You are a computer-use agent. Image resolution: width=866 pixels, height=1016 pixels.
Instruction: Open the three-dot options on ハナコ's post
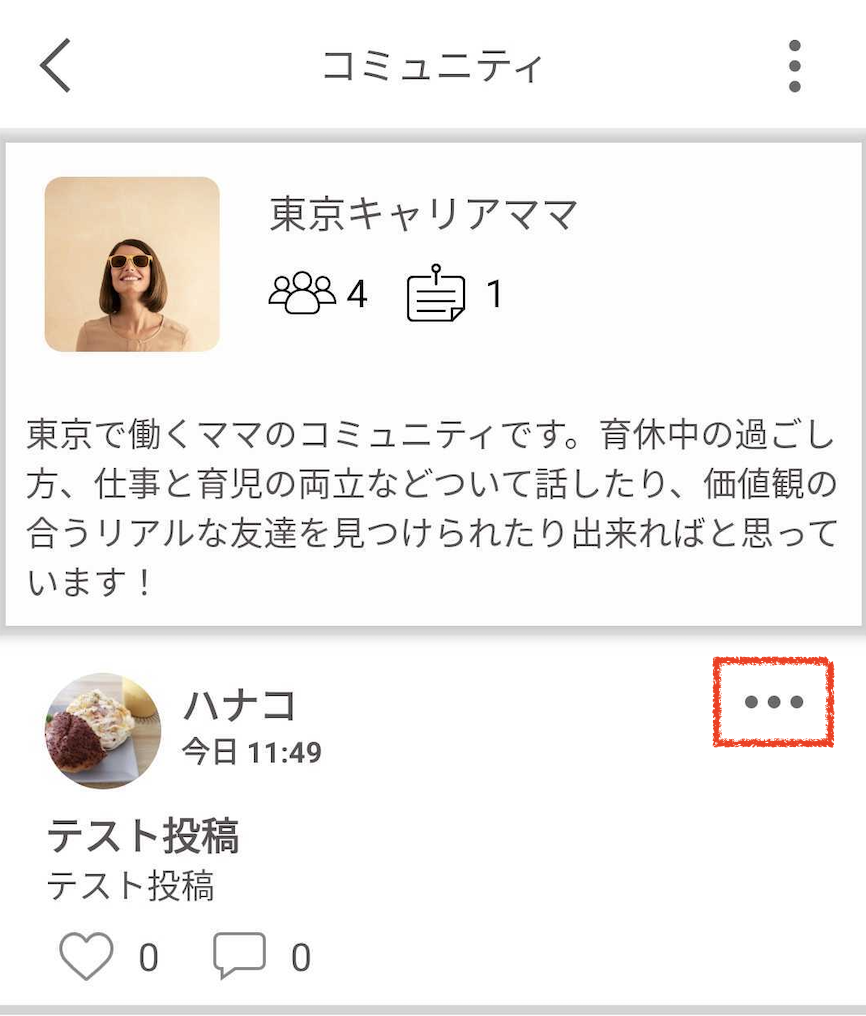pos(774,702)
